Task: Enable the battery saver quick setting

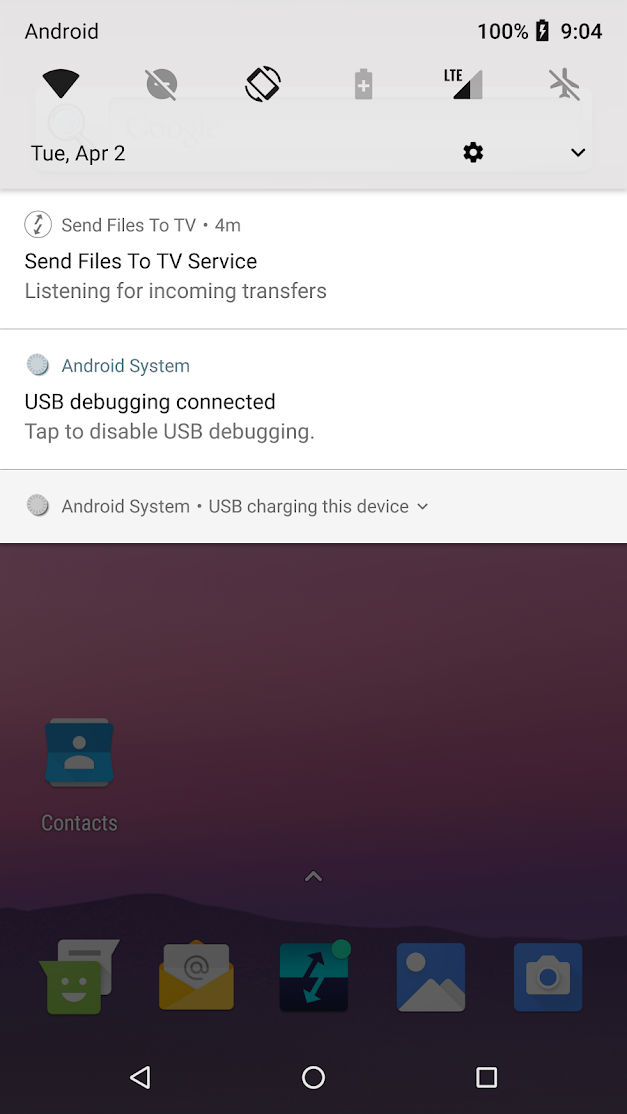Action: (364, 84)
